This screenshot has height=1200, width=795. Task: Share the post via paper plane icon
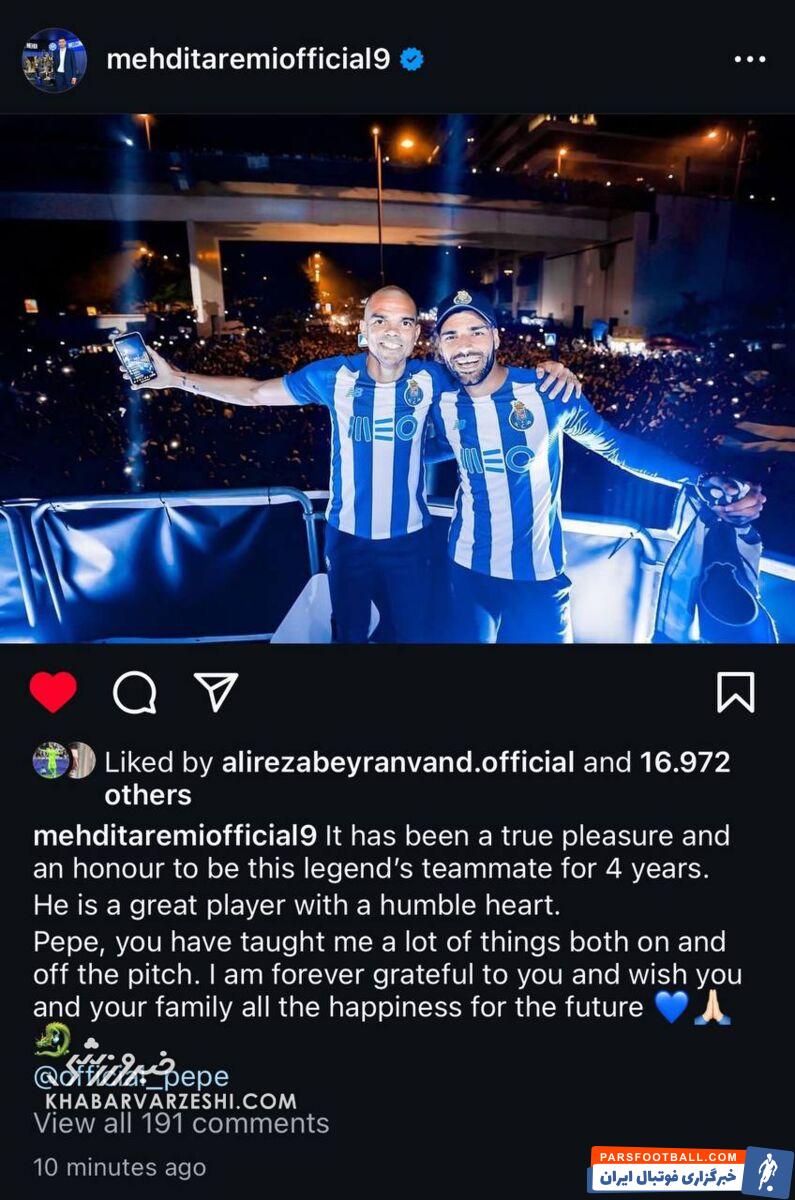(216, 691)
